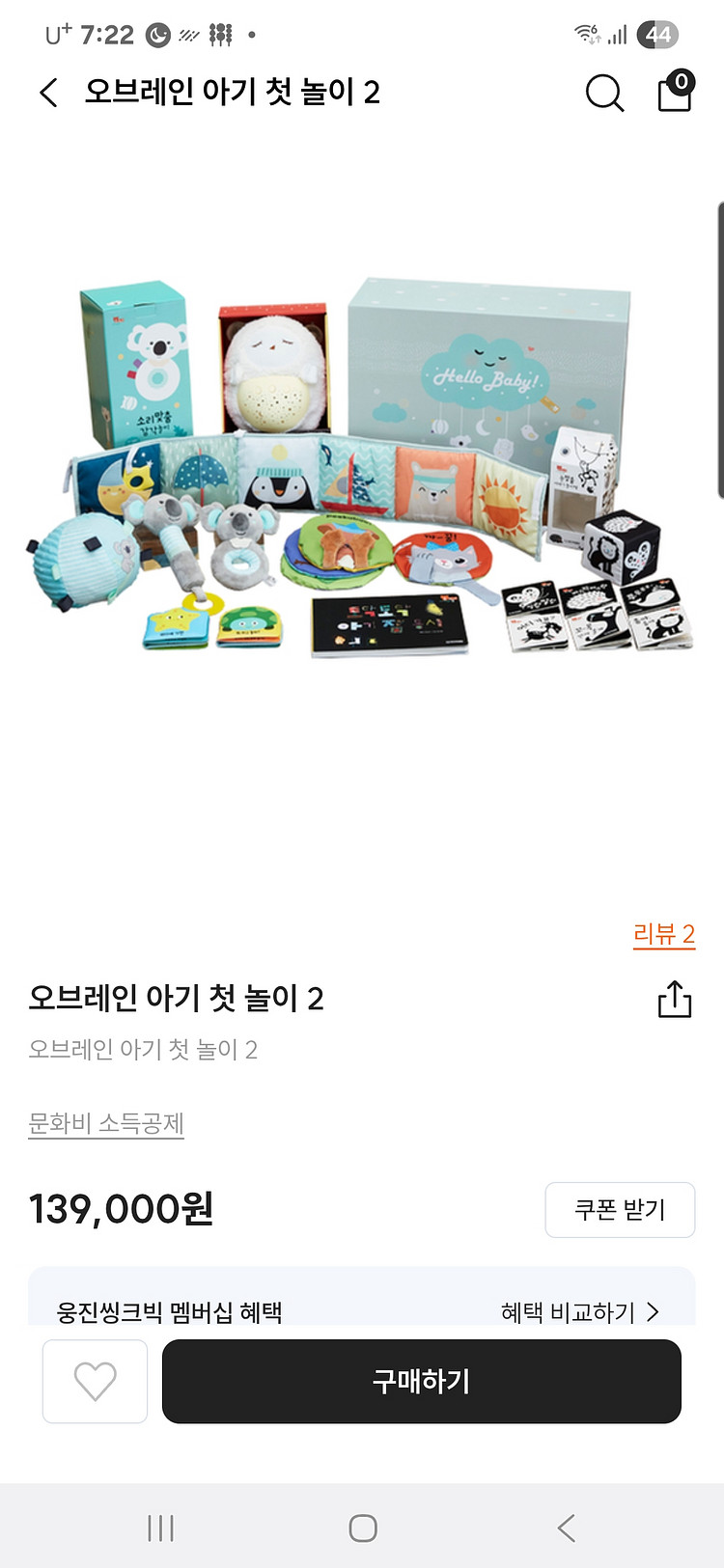Open recent apps from navigation bar
Screen dimensions: 724x1568
(x=160, y=1527)
